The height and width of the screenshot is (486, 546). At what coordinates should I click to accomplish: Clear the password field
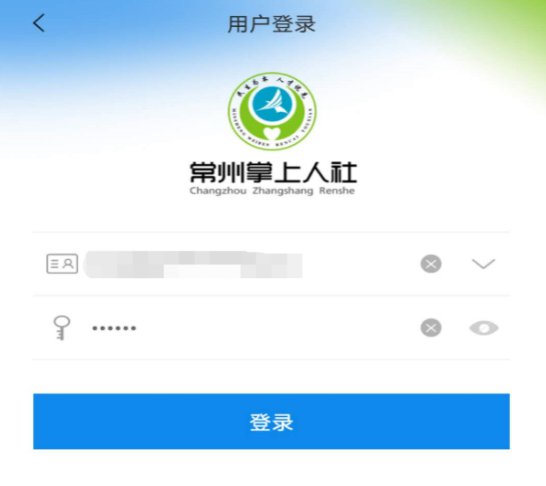(431, 328)
